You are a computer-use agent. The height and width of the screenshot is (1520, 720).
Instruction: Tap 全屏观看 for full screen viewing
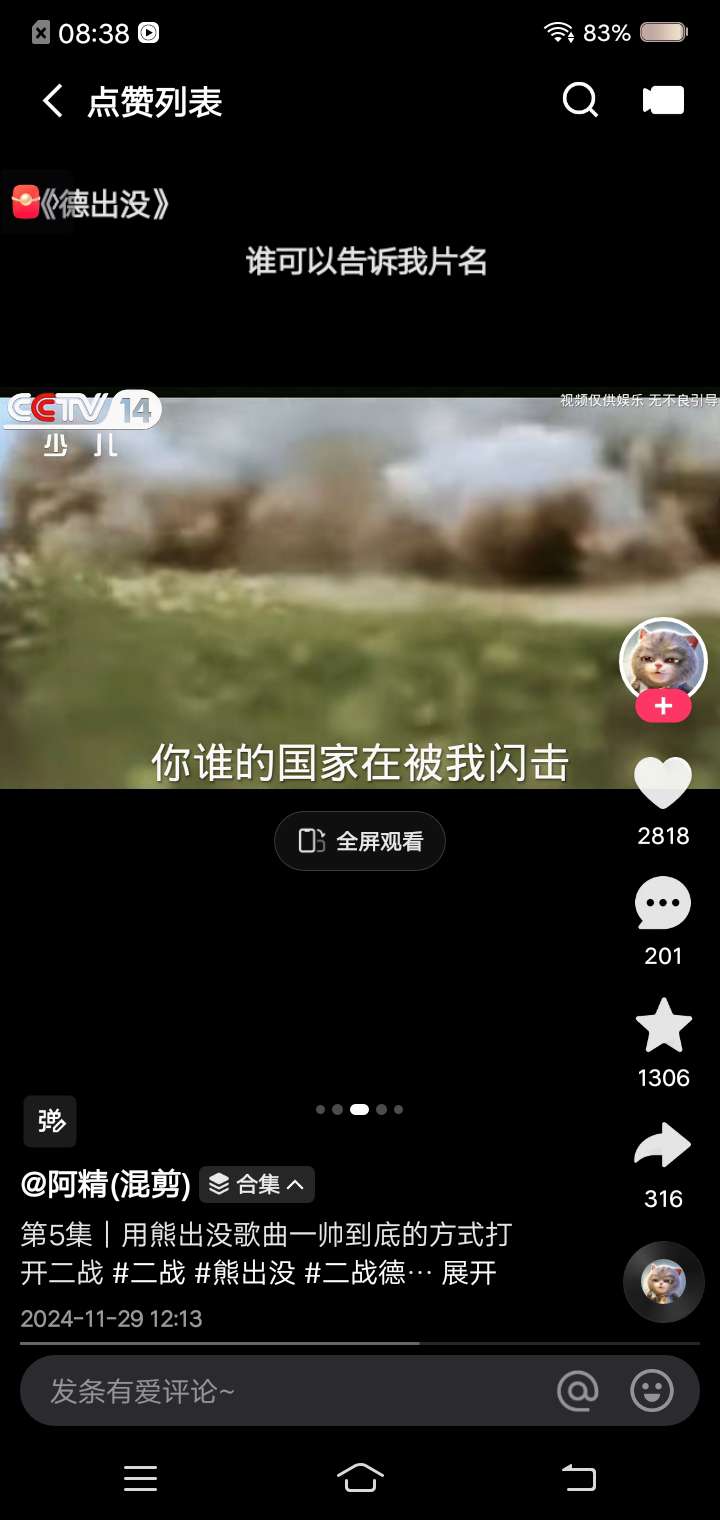360,841
